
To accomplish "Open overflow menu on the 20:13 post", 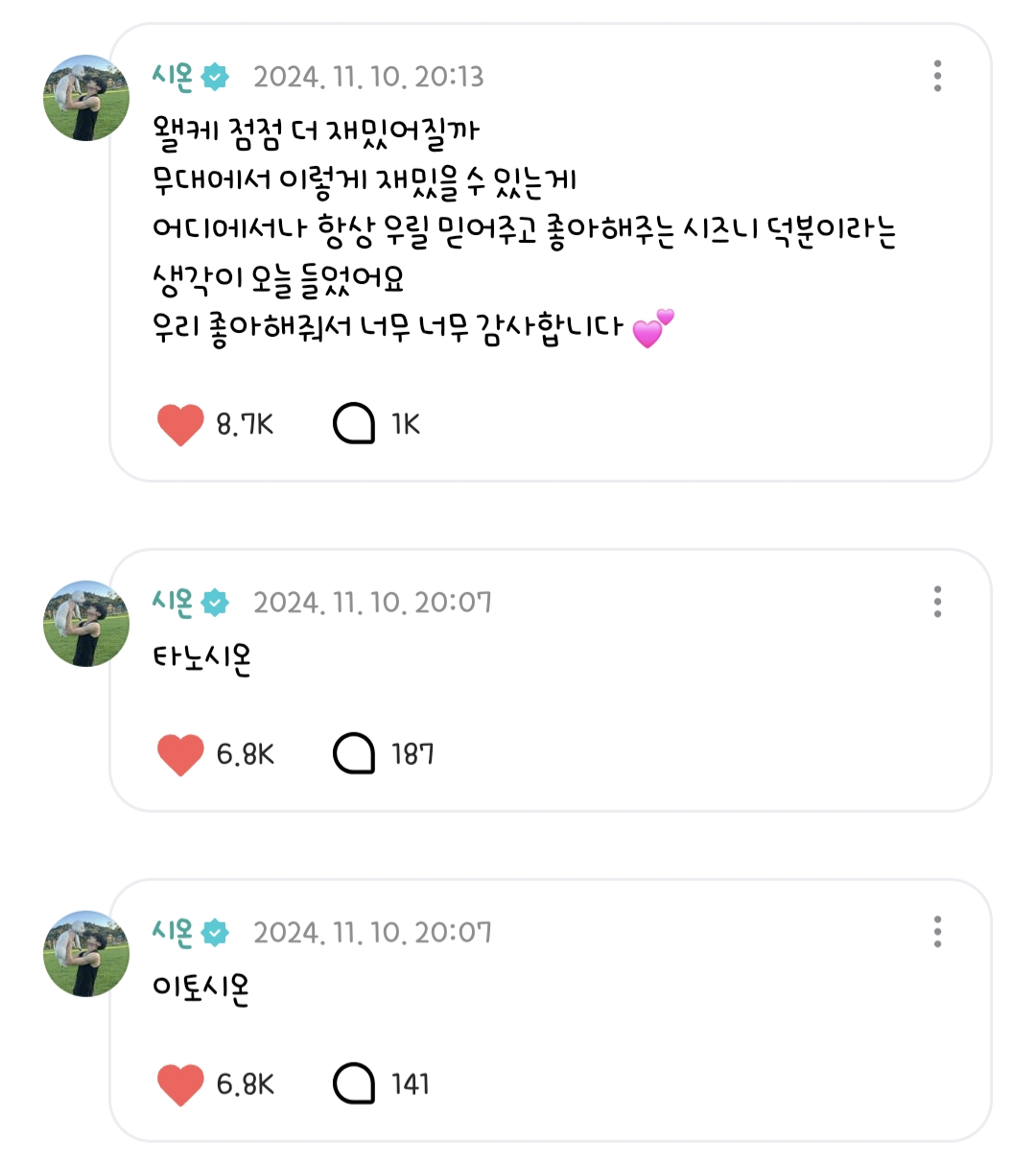I will coord(937,76).
